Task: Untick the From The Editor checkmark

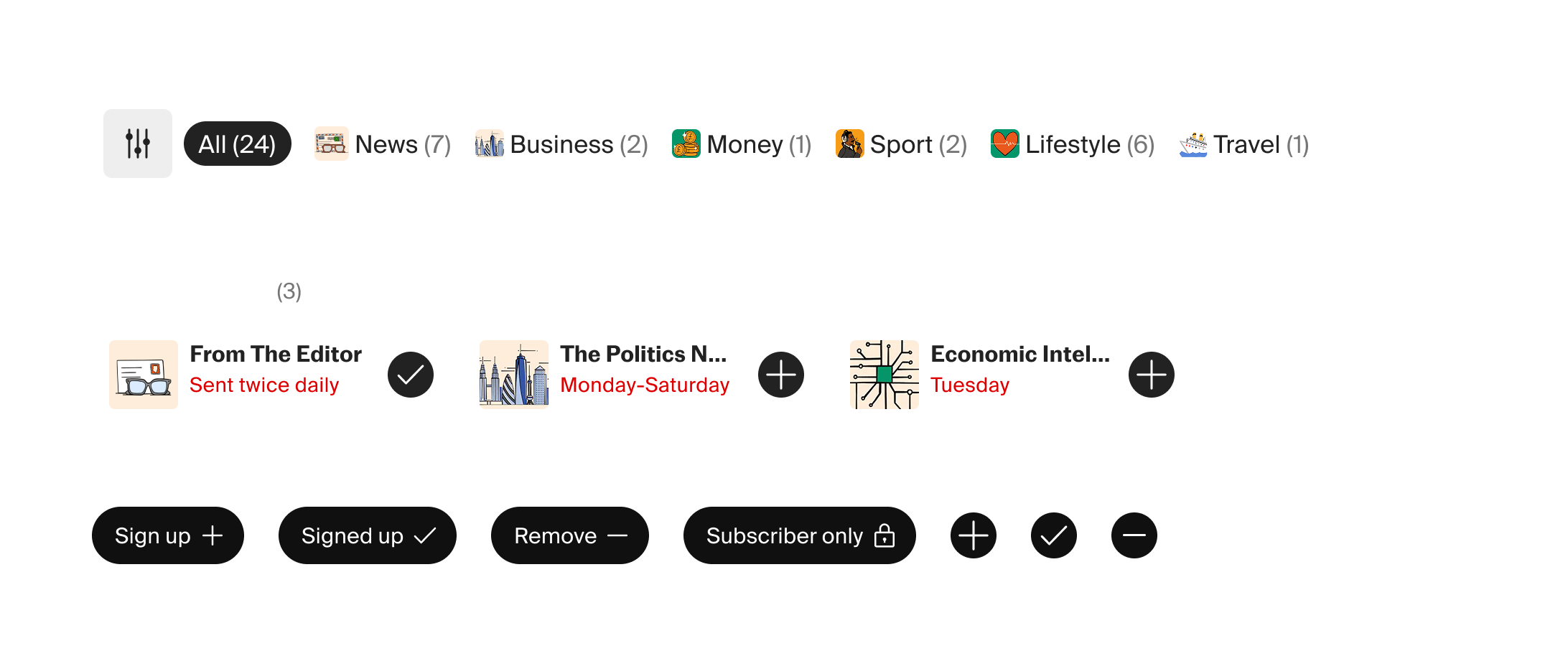Action: coord(411,375)
